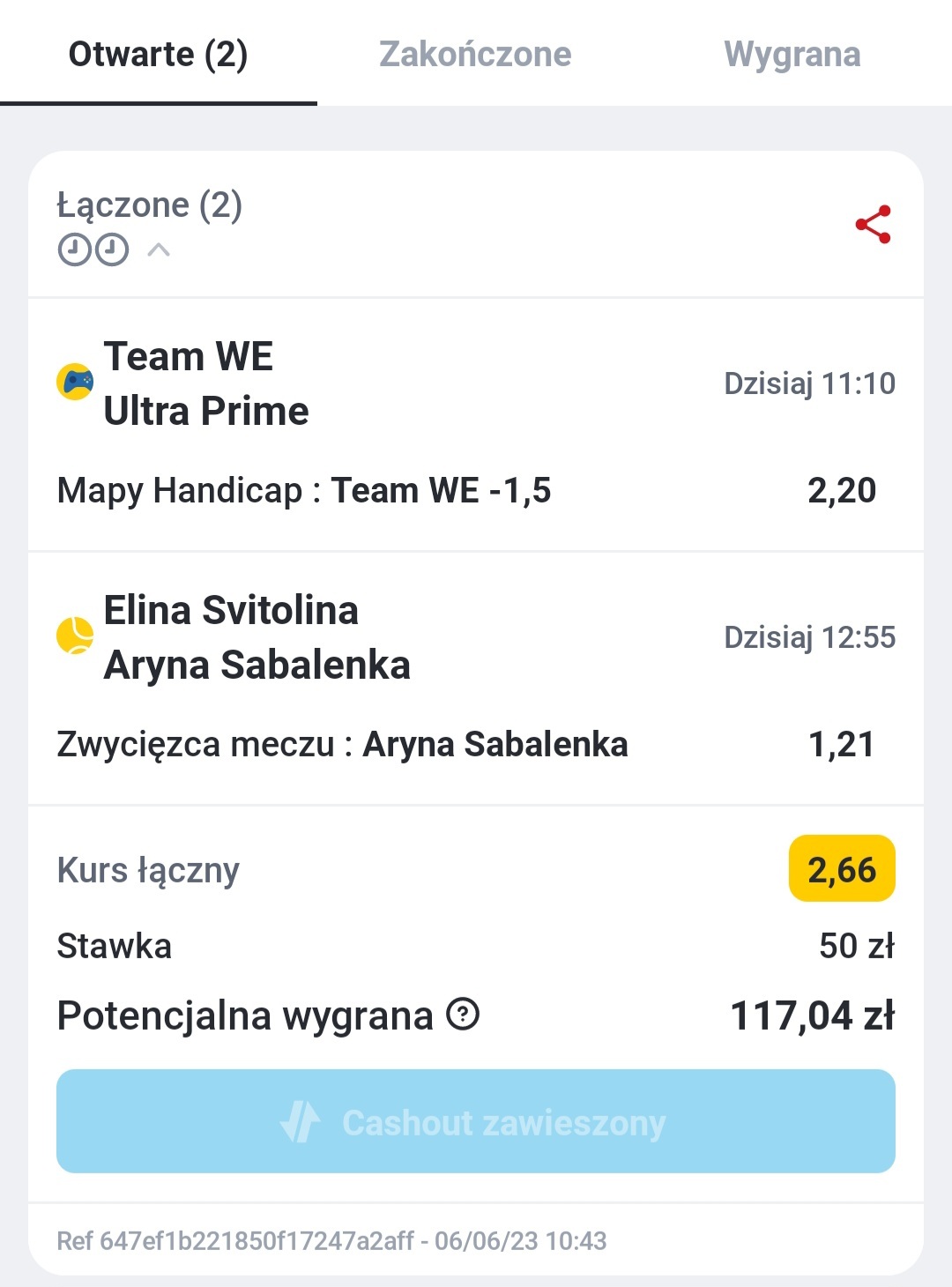Collapse the Łączone bet details
This screenshot has width=952, height=1287.
(159, 250)
